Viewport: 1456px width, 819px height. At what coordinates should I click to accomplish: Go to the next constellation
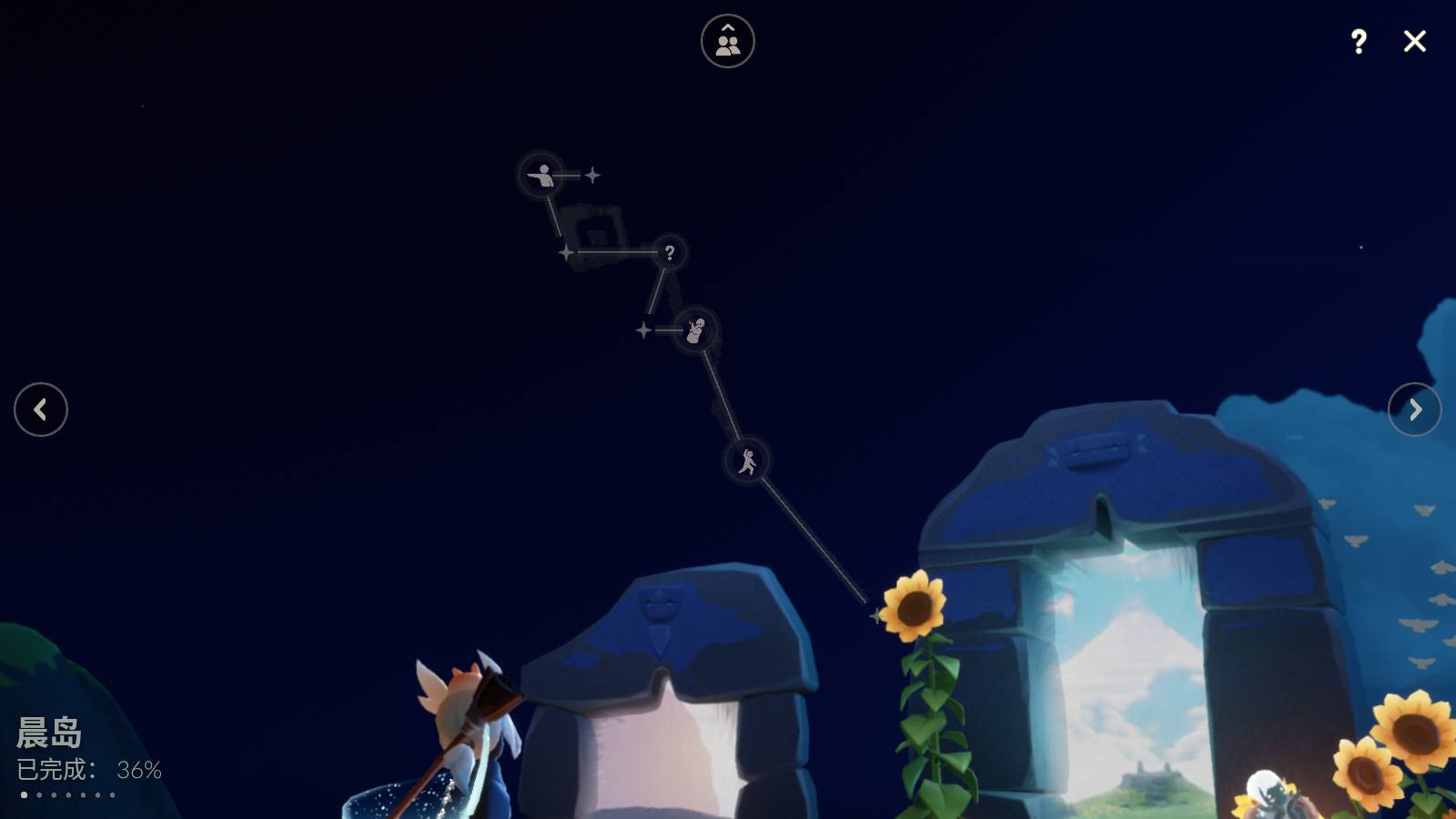(x=1414, y=409)
